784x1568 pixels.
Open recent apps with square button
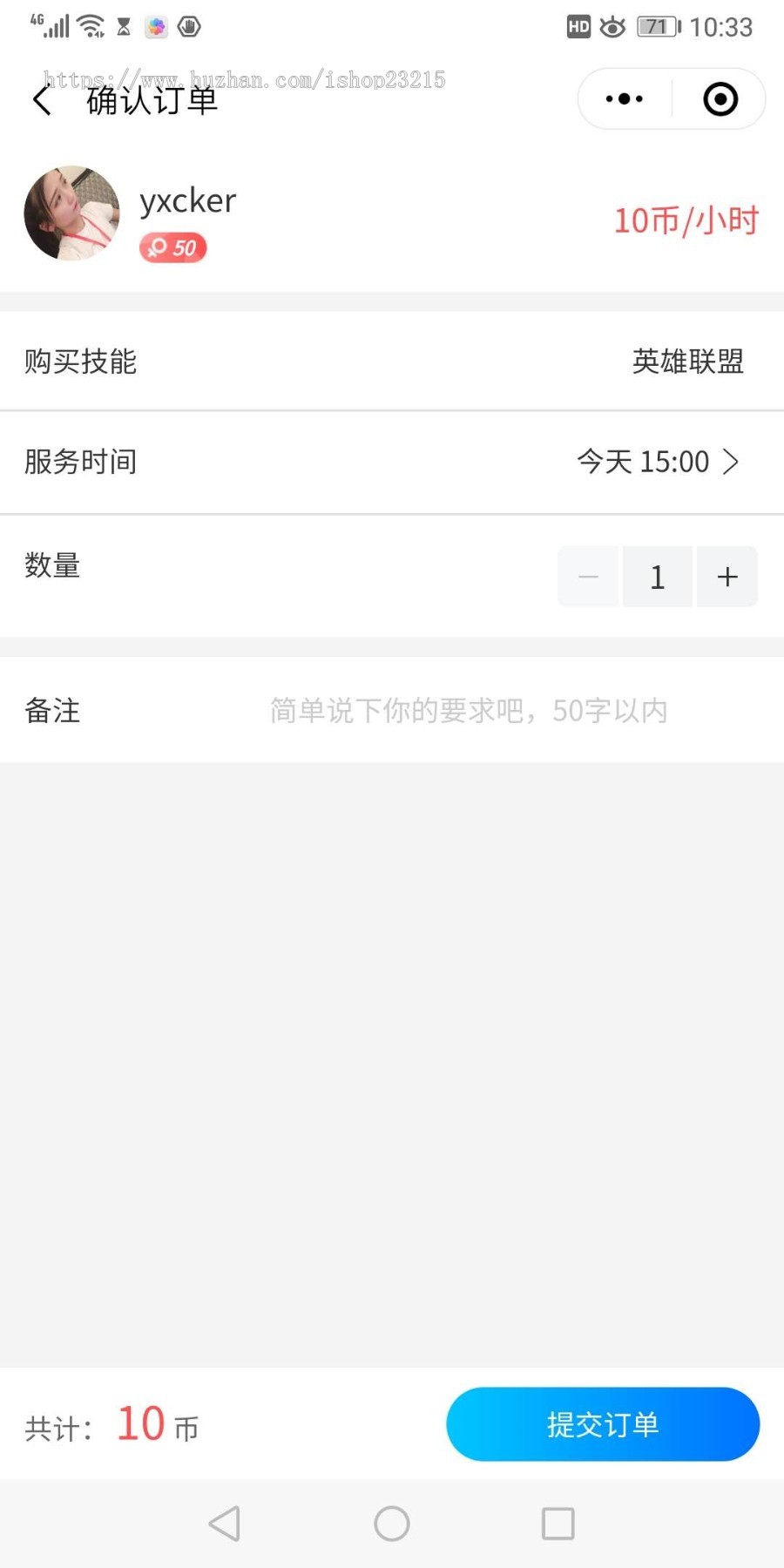557,1524
